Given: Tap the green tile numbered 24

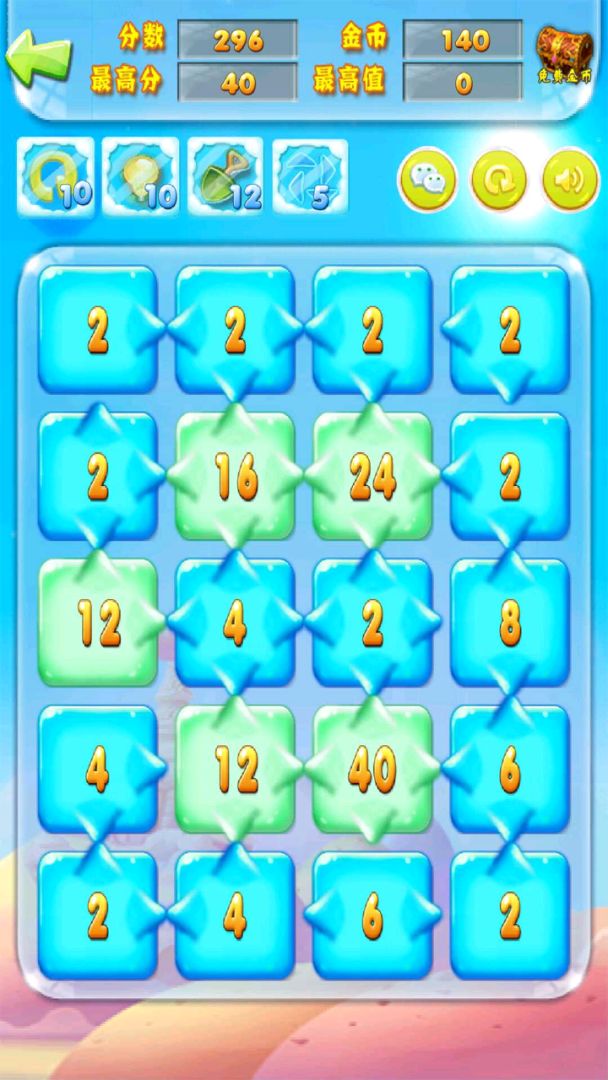Looking at the screenshot, I should click(372, 477).
